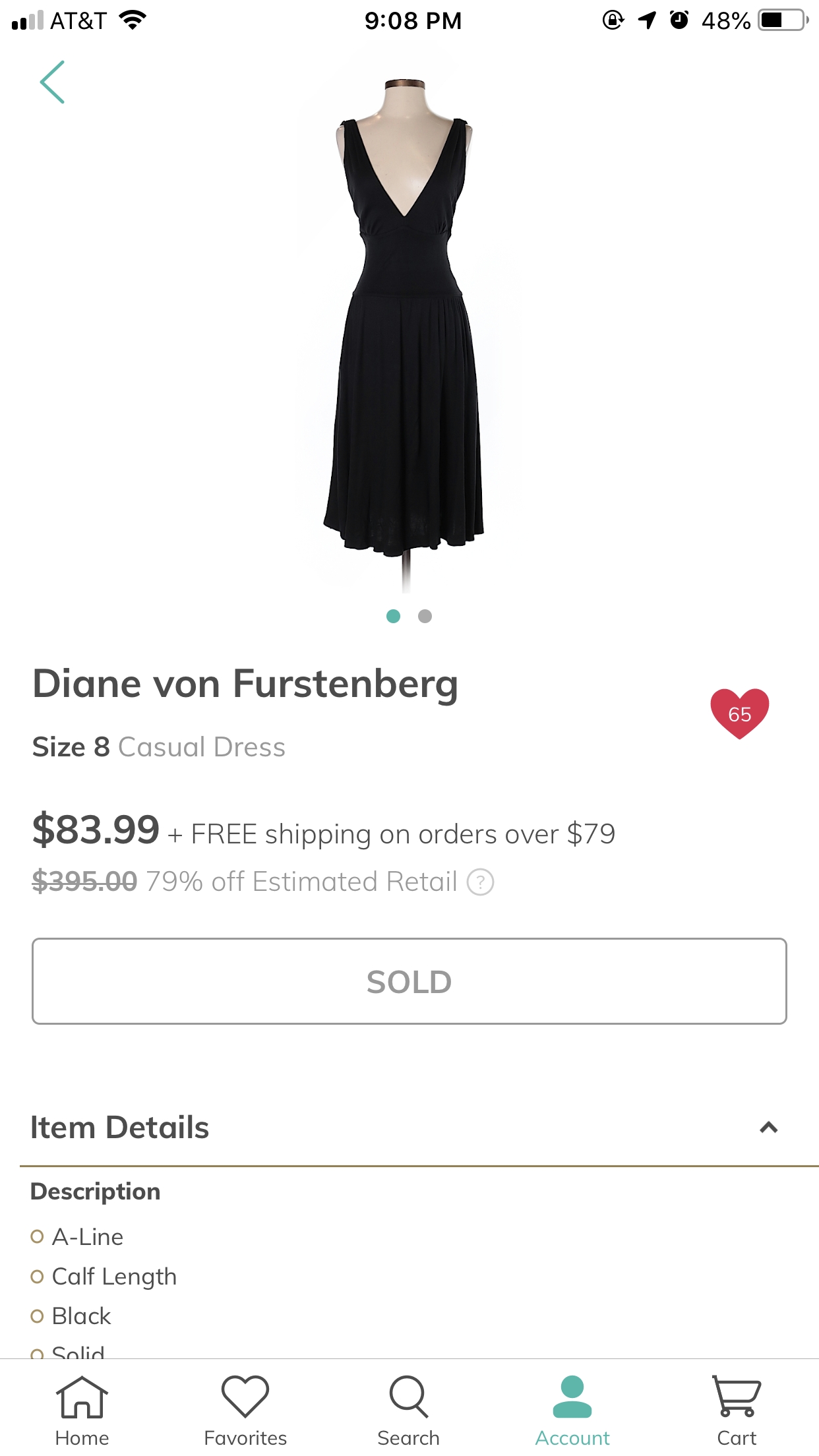Go back using the teal arrow

coord(53,82)
